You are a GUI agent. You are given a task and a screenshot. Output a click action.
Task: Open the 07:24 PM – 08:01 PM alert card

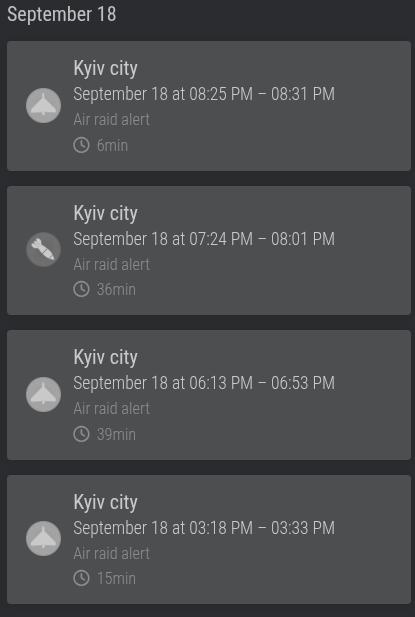209,250
